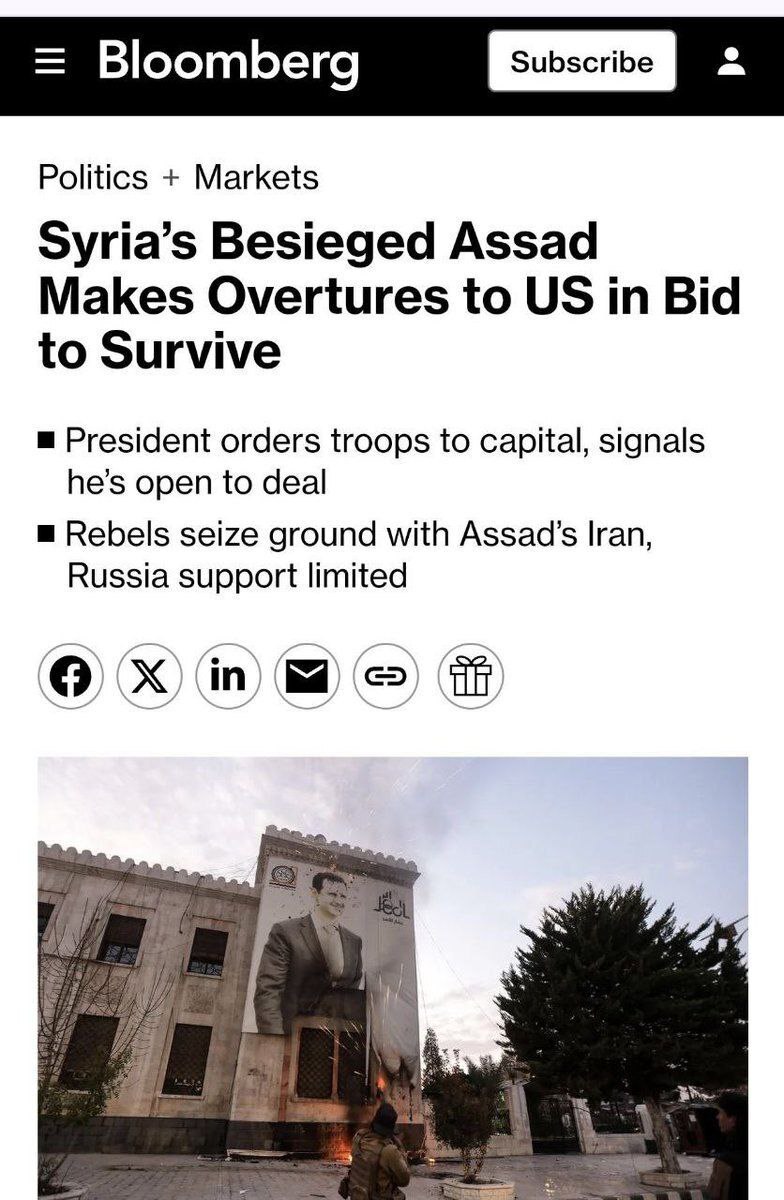Open the account profile icon
784x1200 pixels.
pyautogui.click(x=732, y=62)
